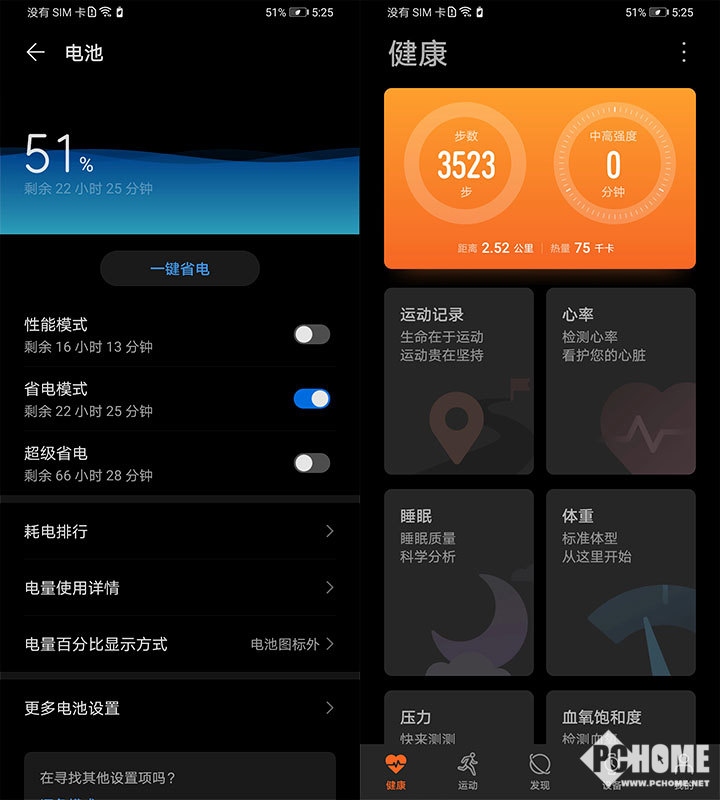Open the 血氧饱和度 card
Screen dimensions: 720x800
pyautogui.click(x=620, y=718)
